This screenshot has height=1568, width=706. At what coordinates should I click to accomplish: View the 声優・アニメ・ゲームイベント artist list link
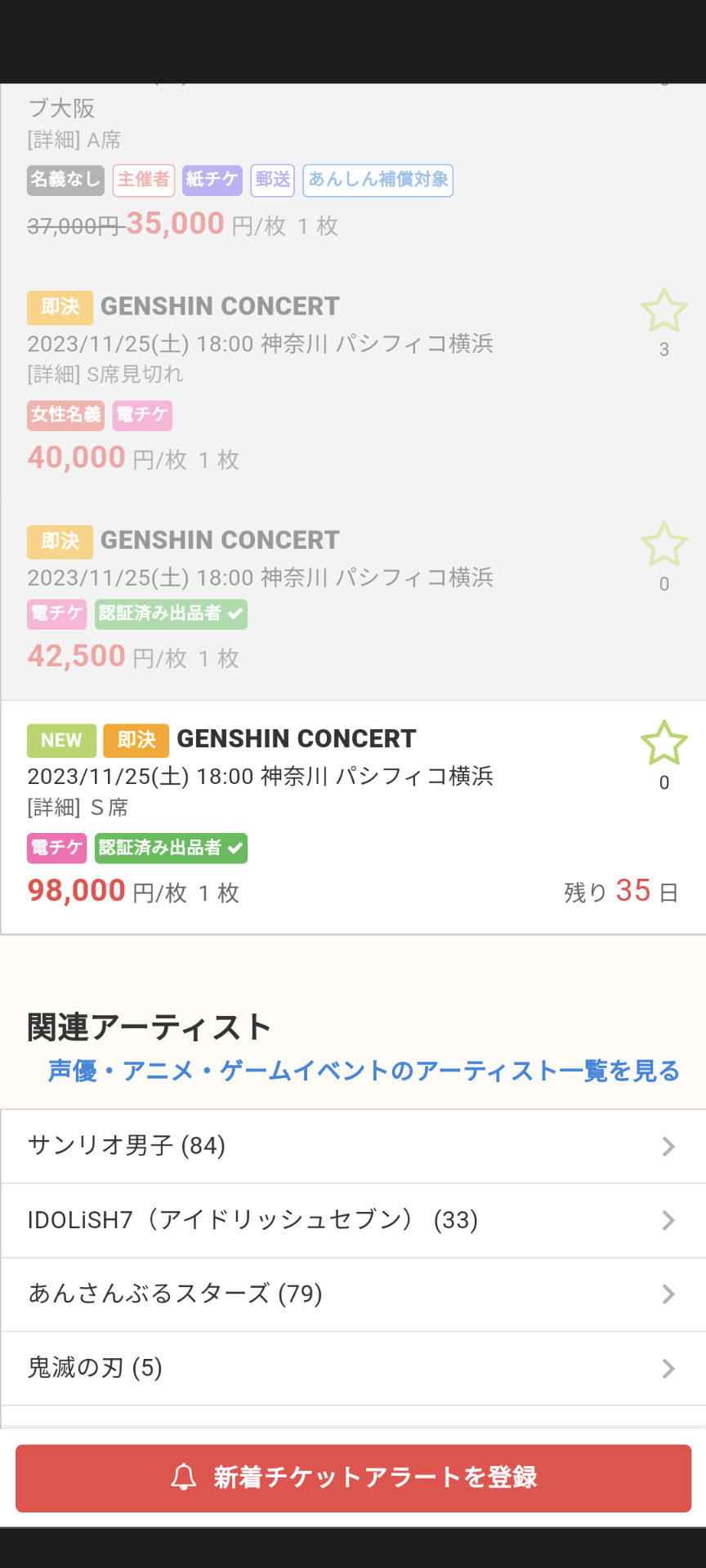click(x=364, y=1071)
